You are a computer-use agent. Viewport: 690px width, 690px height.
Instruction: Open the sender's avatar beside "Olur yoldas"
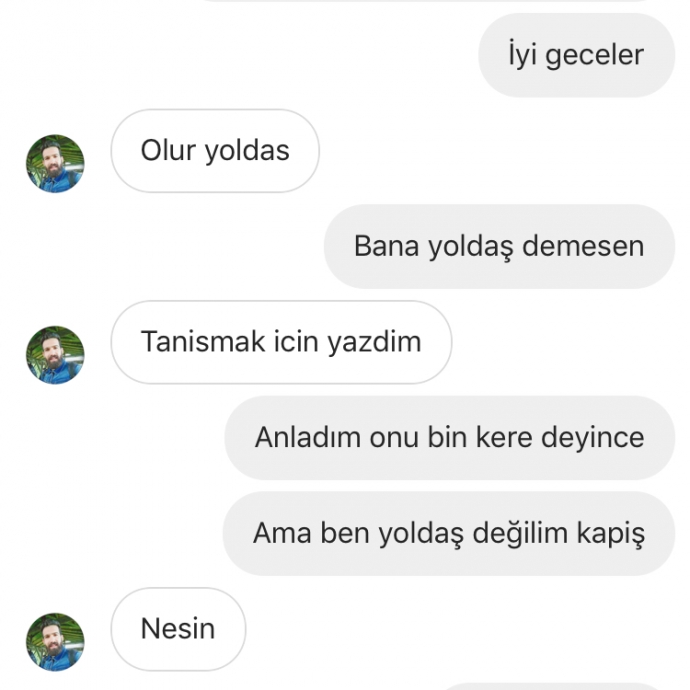pos(55,163)
